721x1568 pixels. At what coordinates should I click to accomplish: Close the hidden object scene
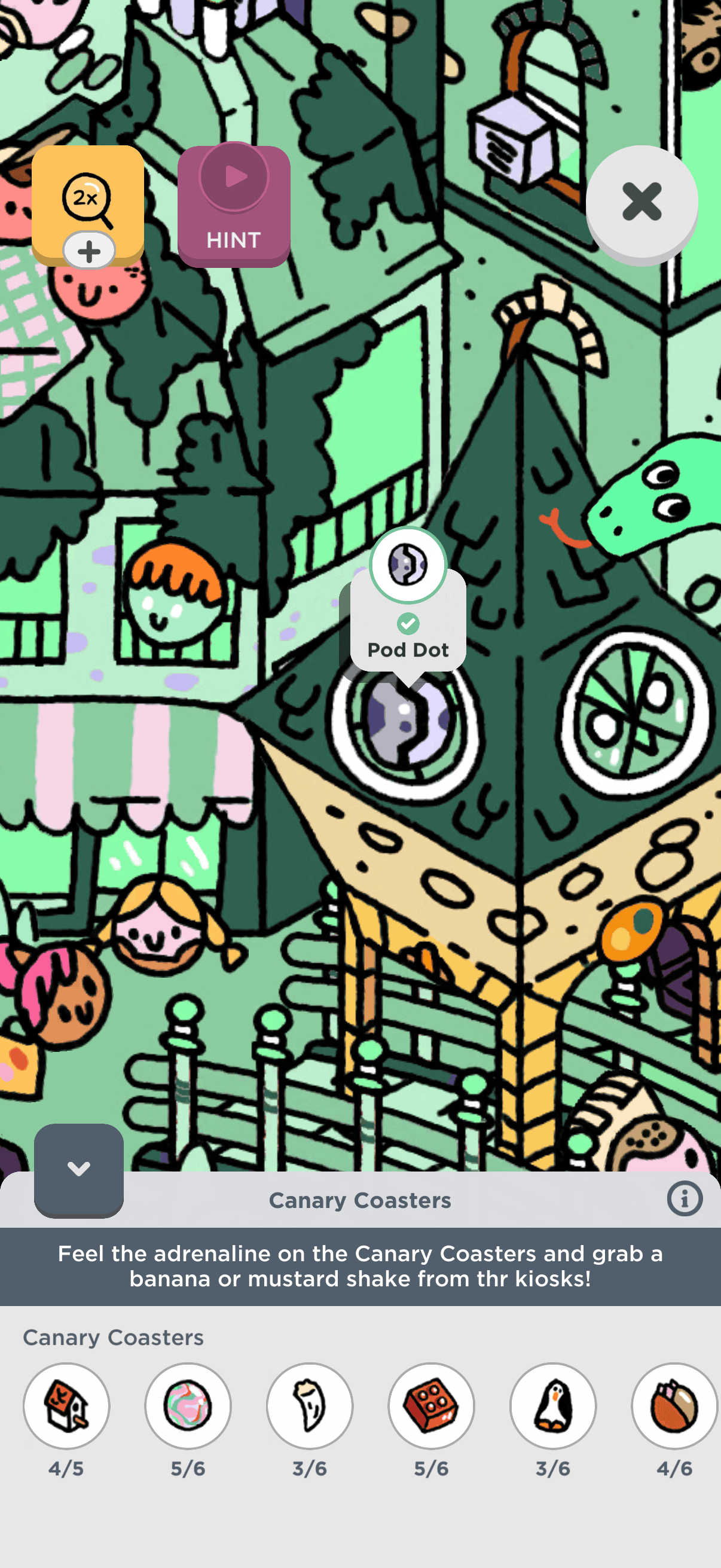pos(641,202)
